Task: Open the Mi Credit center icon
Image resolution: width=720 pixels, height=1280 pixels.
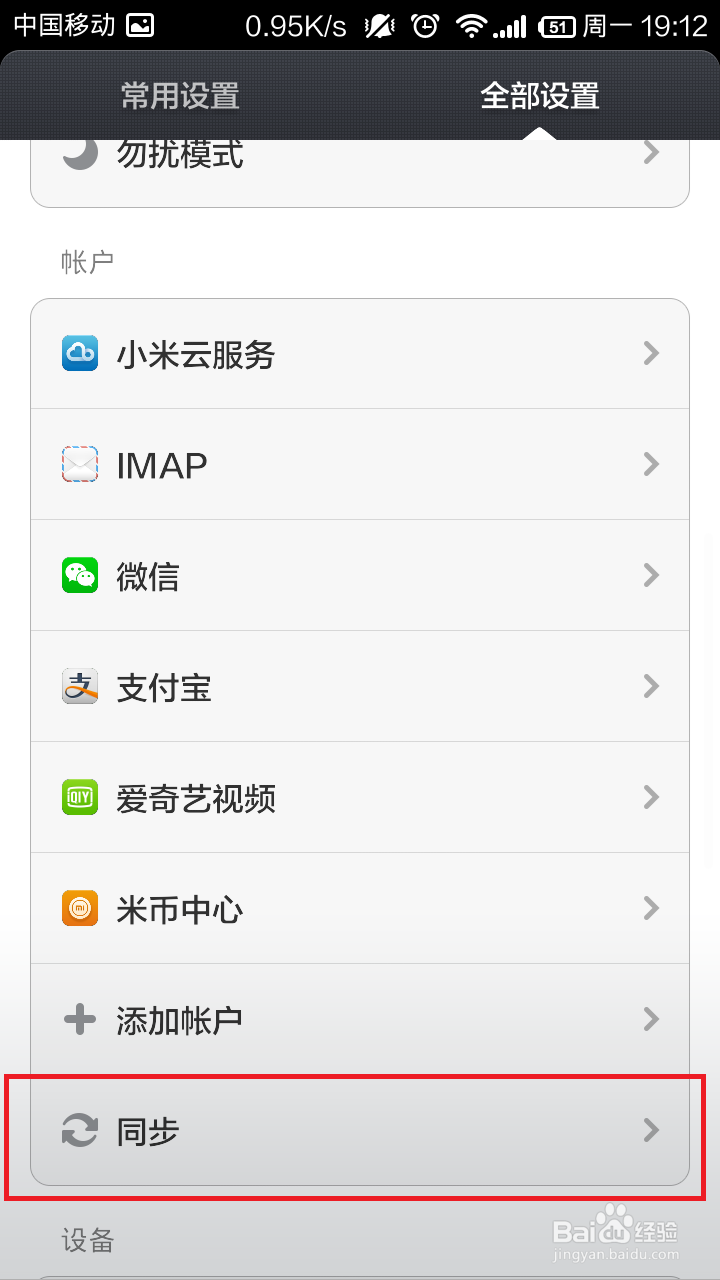Action: tap(80, 908)
